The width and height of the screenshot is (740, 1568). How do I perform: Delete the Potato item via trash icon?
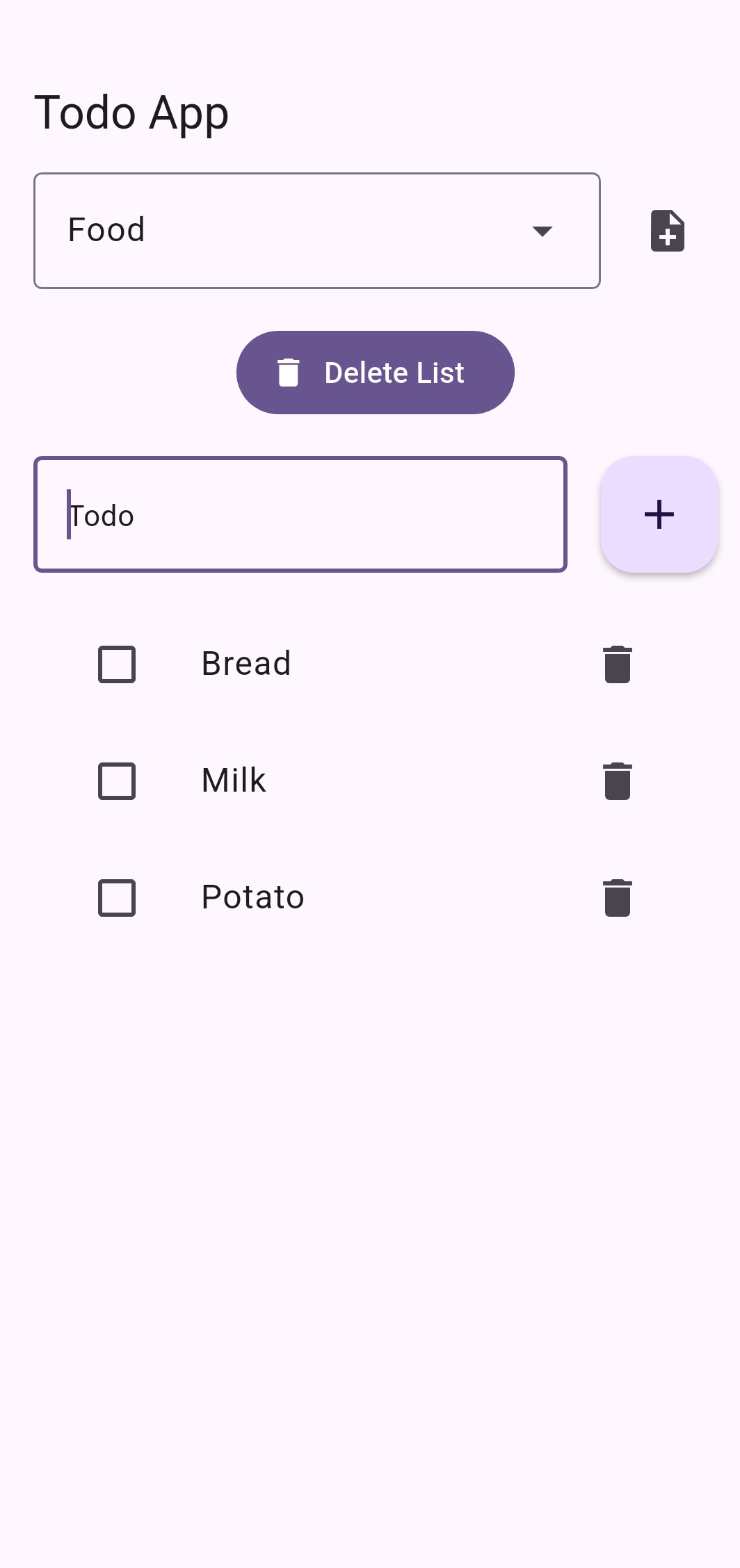(616, 897)
